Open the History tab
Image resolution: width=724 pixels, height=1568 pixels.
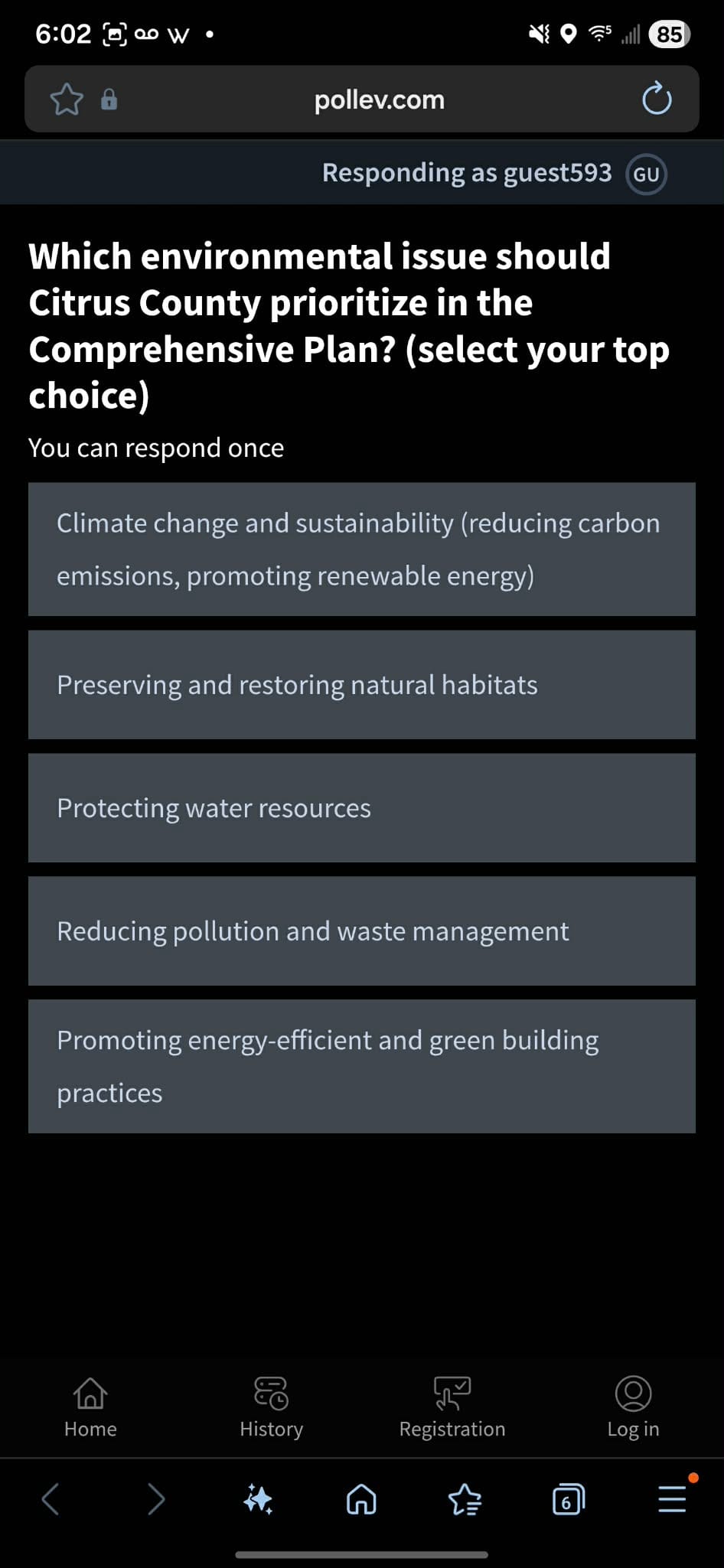pyautogui.click(x=271, y=1408)
